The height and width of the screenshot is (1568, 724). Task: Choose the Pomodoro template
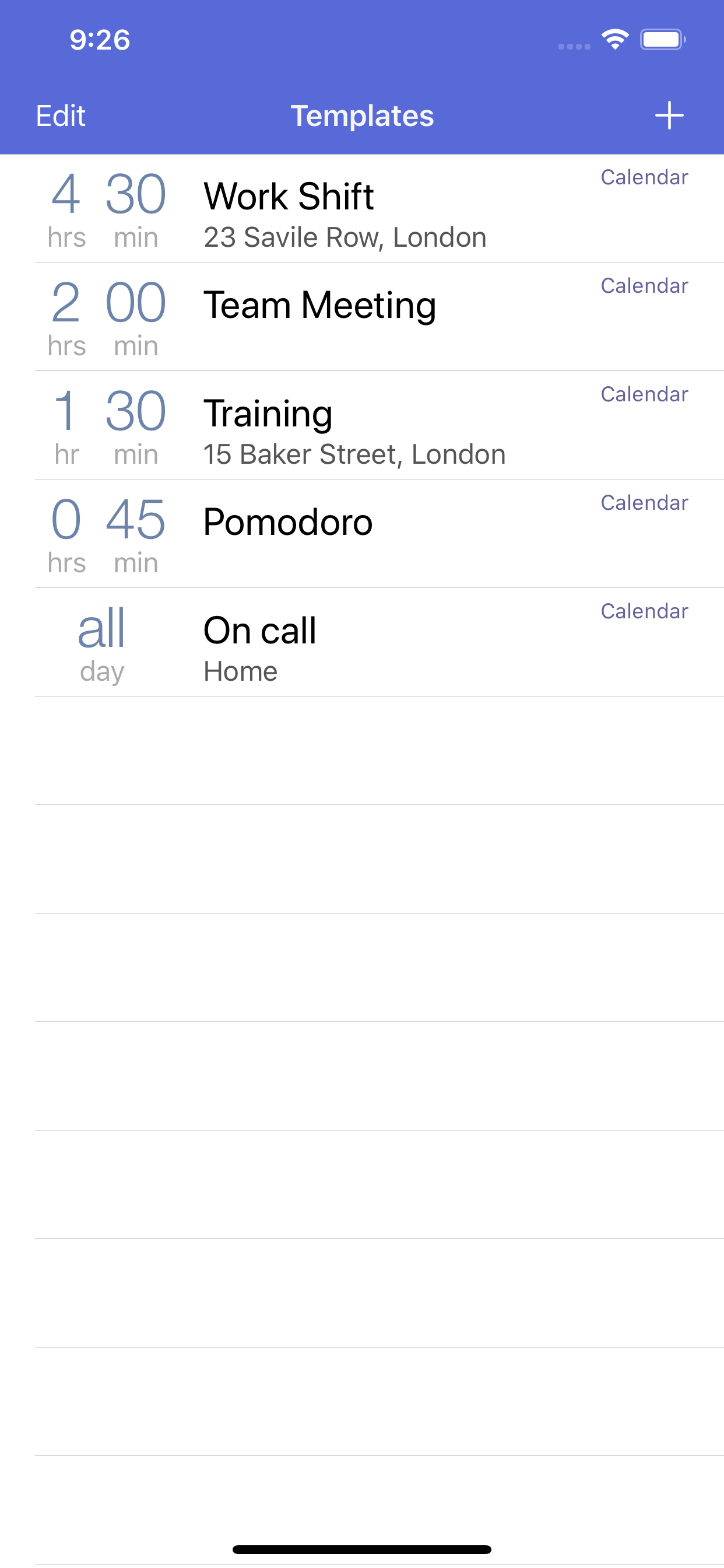coord(362,534)
